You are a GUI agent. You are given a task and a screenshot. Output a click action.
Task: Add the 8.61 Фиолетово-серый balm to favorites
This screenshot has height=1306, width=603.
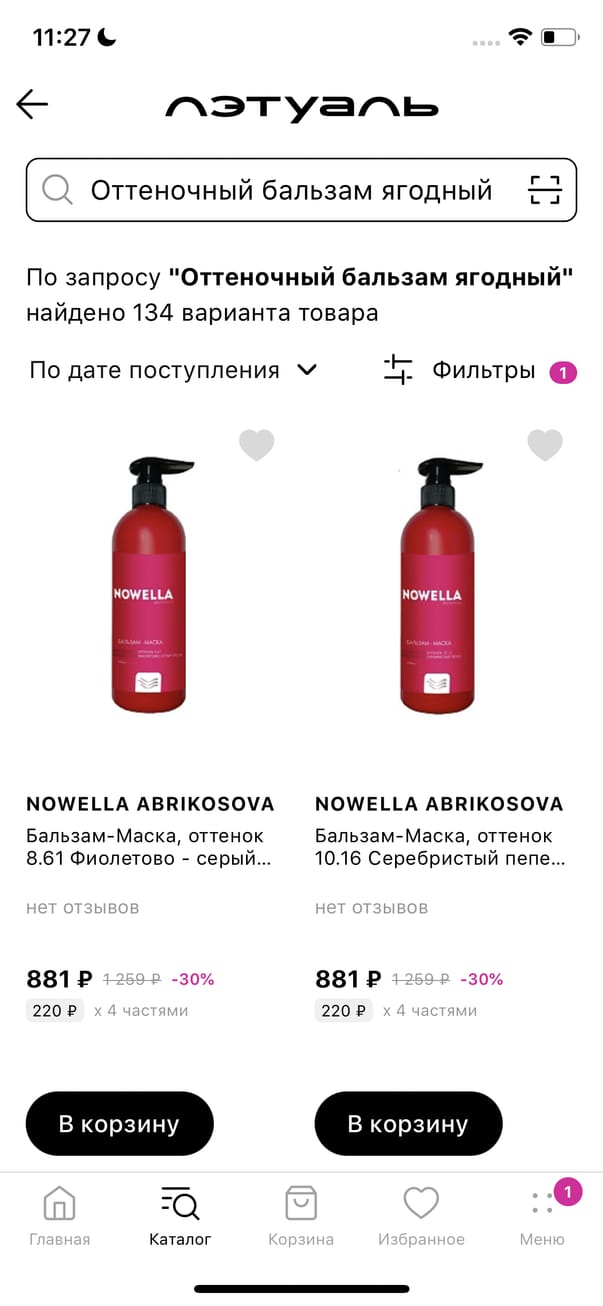(x=256, y=446)
